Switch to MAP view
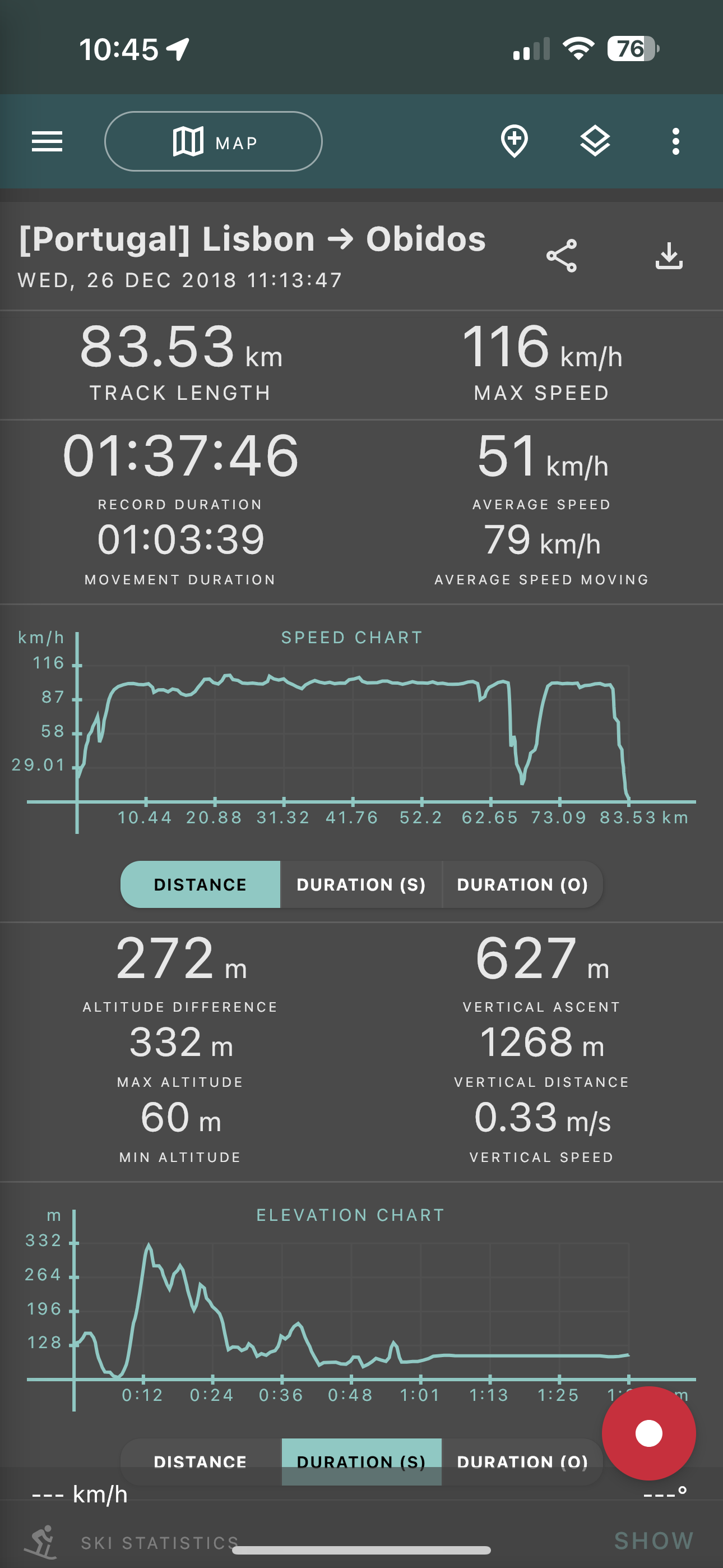Image resolution: width=723 pixels, height=1568 pixels. pos(212,141)
